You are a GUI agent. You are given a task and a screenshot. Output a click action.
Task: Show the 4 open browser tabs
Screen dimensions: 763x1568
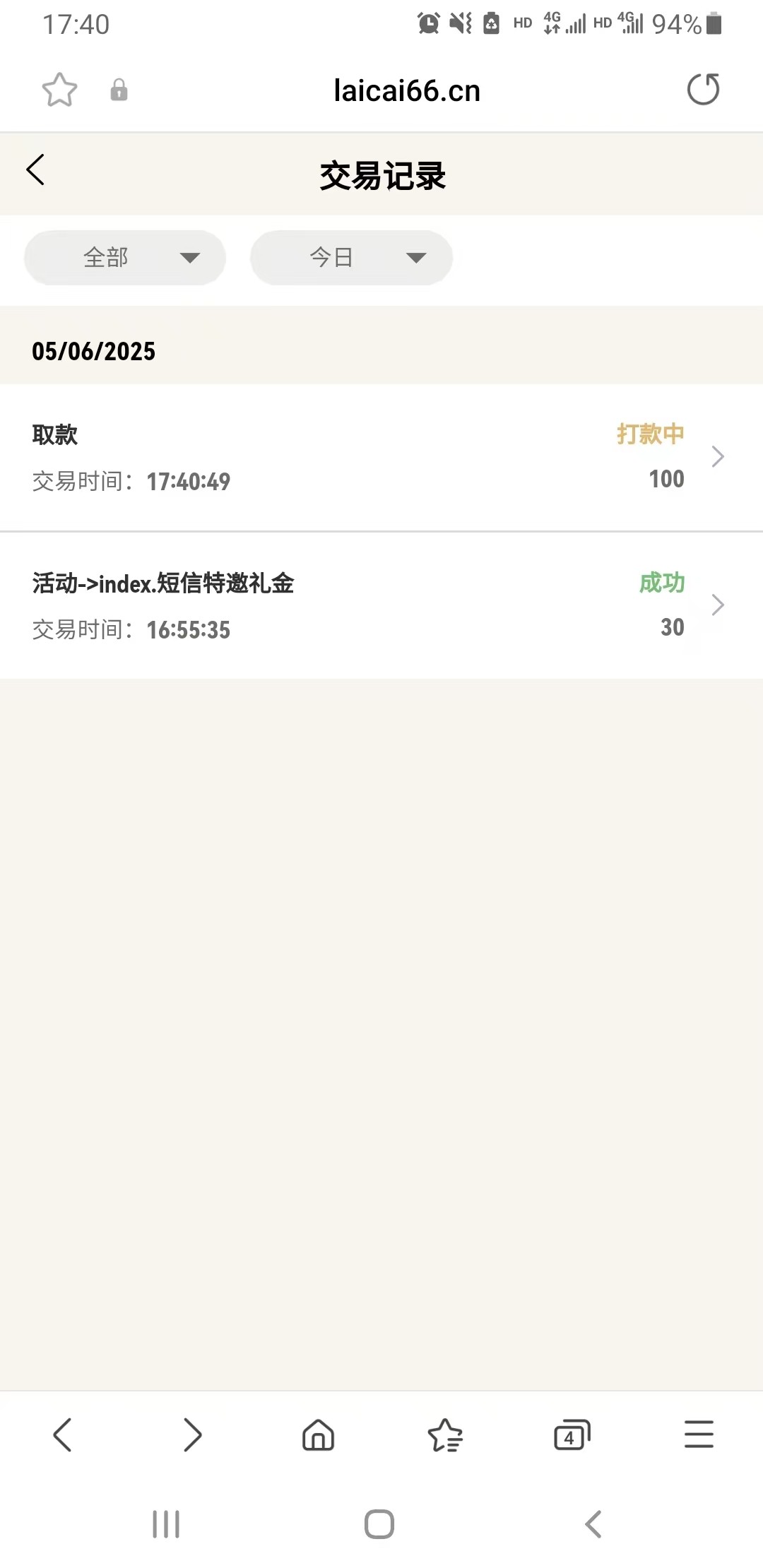coord(572,1435)
